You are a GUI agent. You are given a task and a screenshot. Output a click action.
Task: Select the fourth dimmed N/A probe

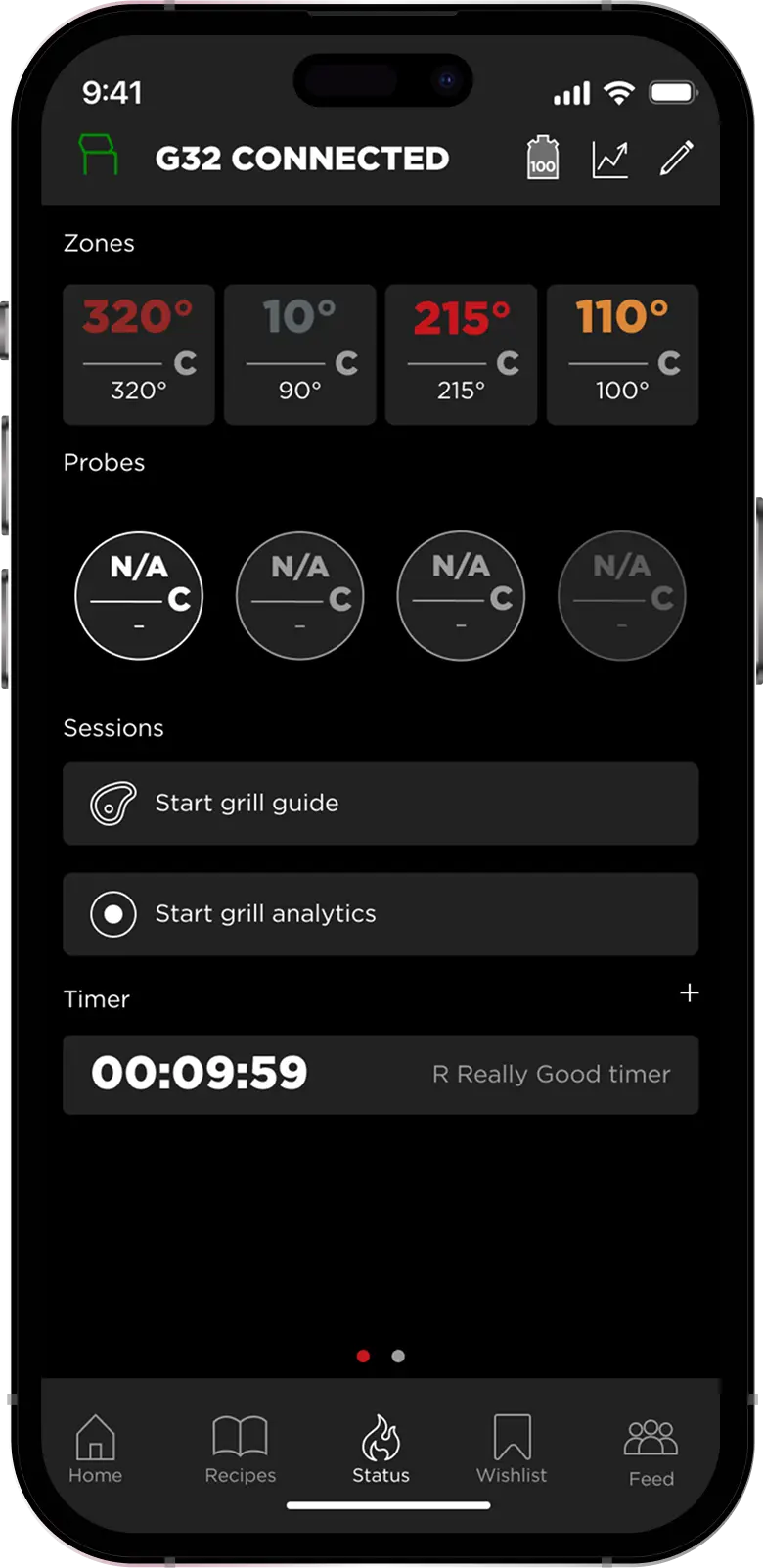621,595
